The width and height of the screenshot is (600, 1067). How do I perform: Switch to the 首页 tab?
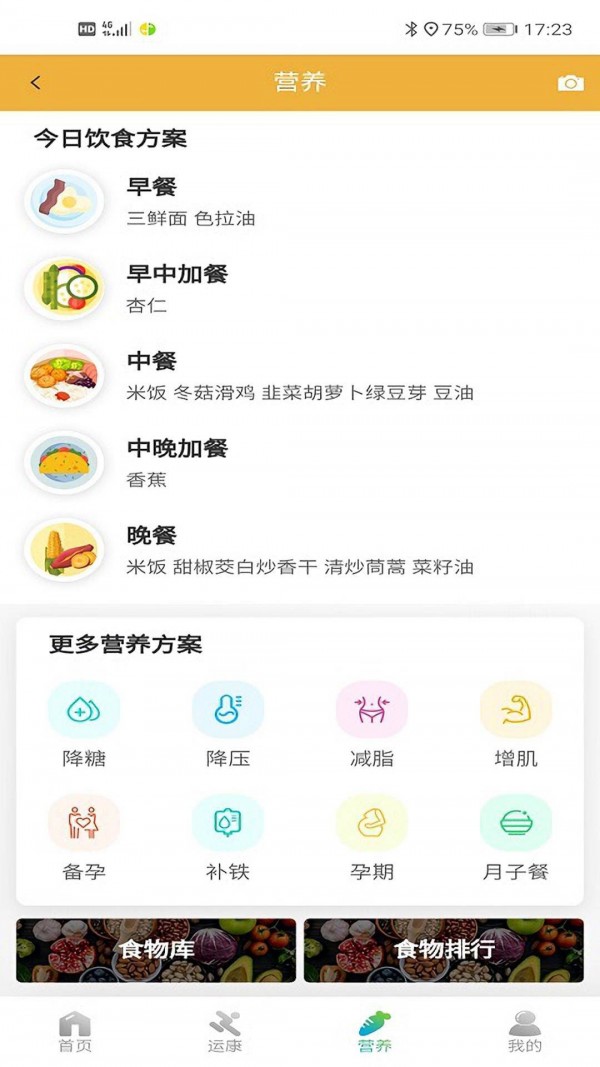75,1031
